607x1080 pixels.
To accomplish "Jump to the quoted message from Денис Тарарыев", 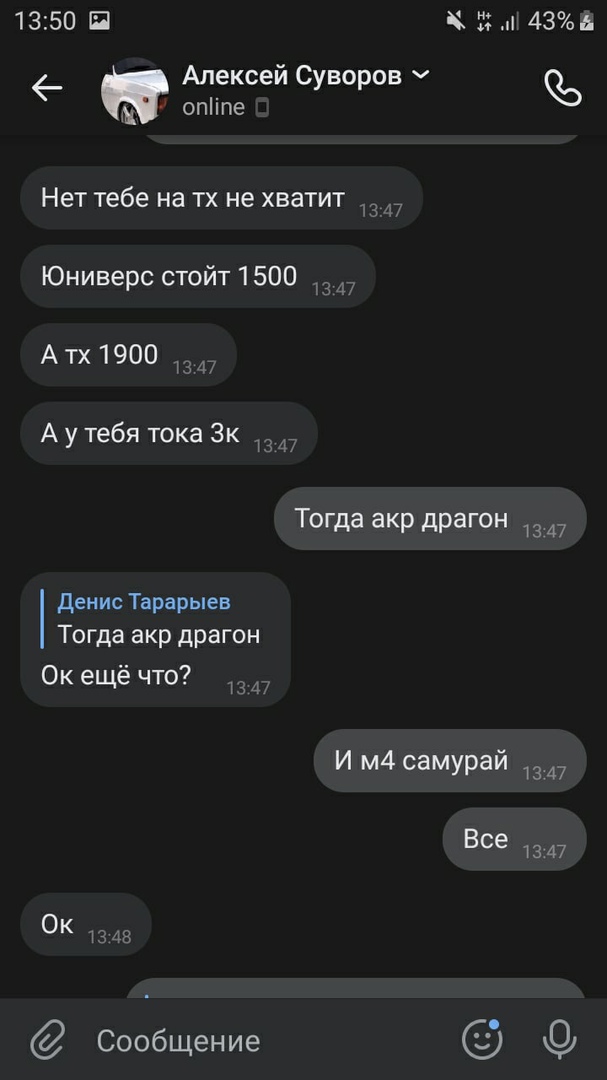I will 158,618.
